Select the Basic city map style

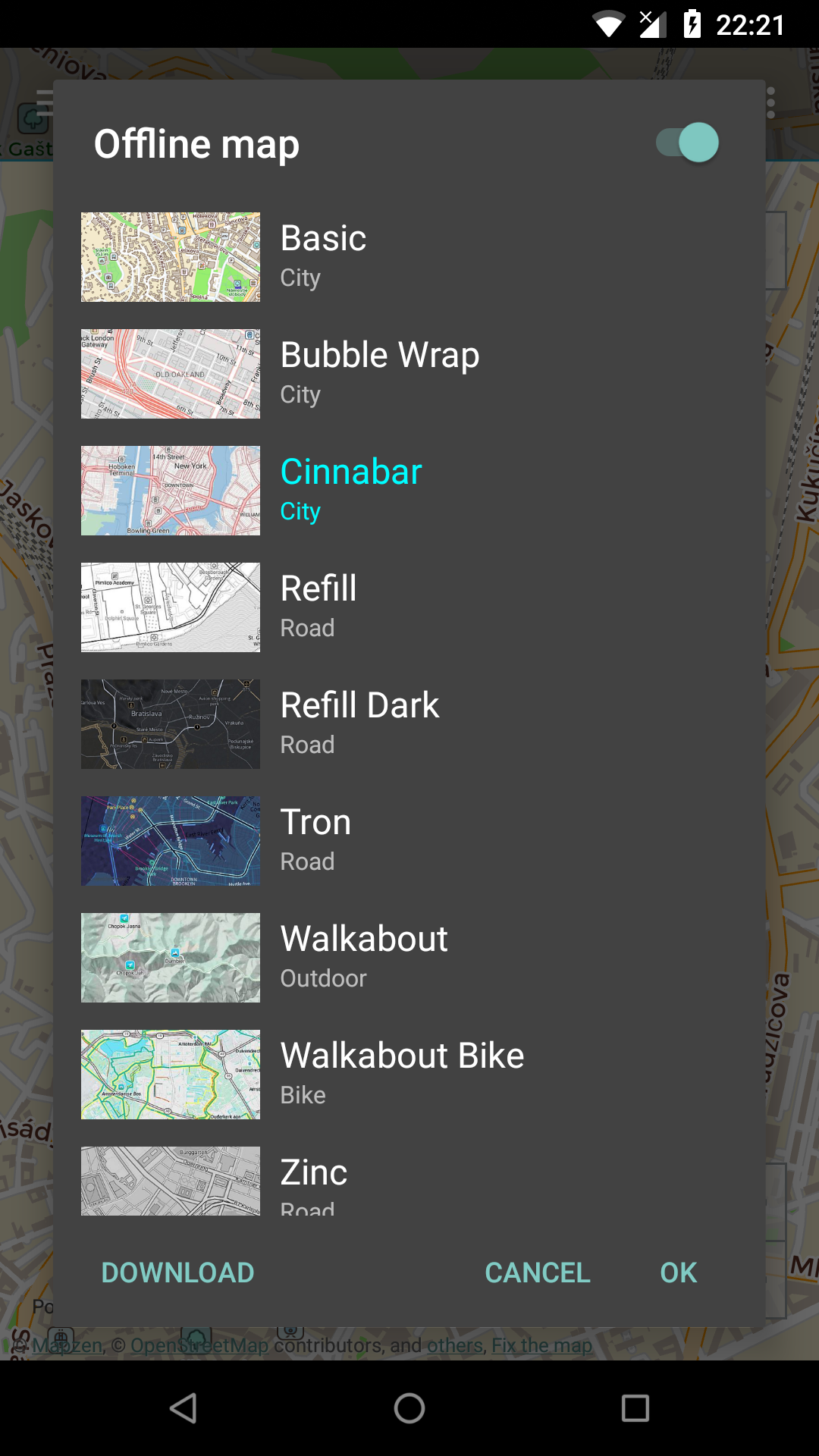pos(409,257)
